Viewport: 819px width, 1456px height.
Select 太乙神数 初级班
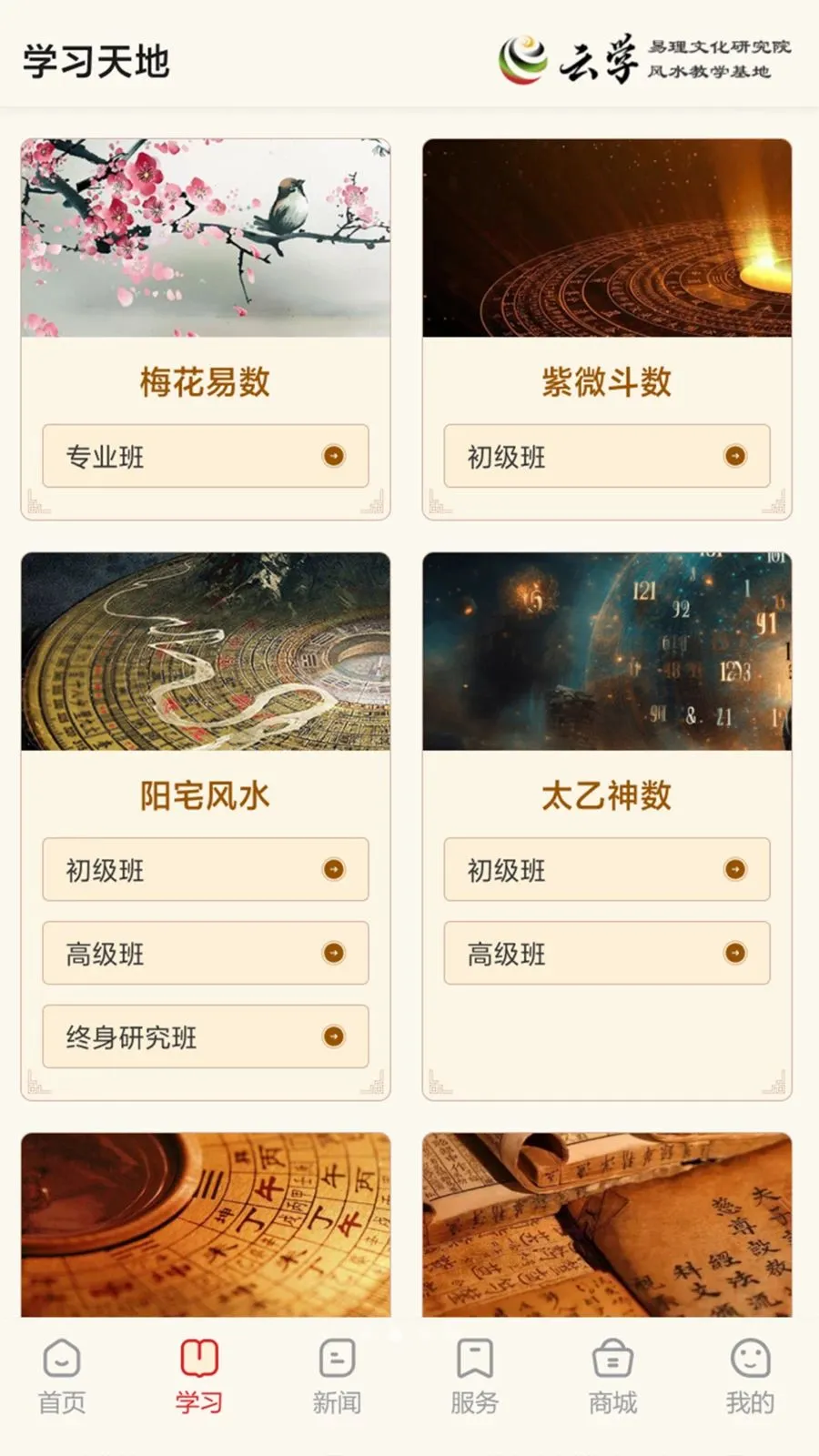[607, 870]
